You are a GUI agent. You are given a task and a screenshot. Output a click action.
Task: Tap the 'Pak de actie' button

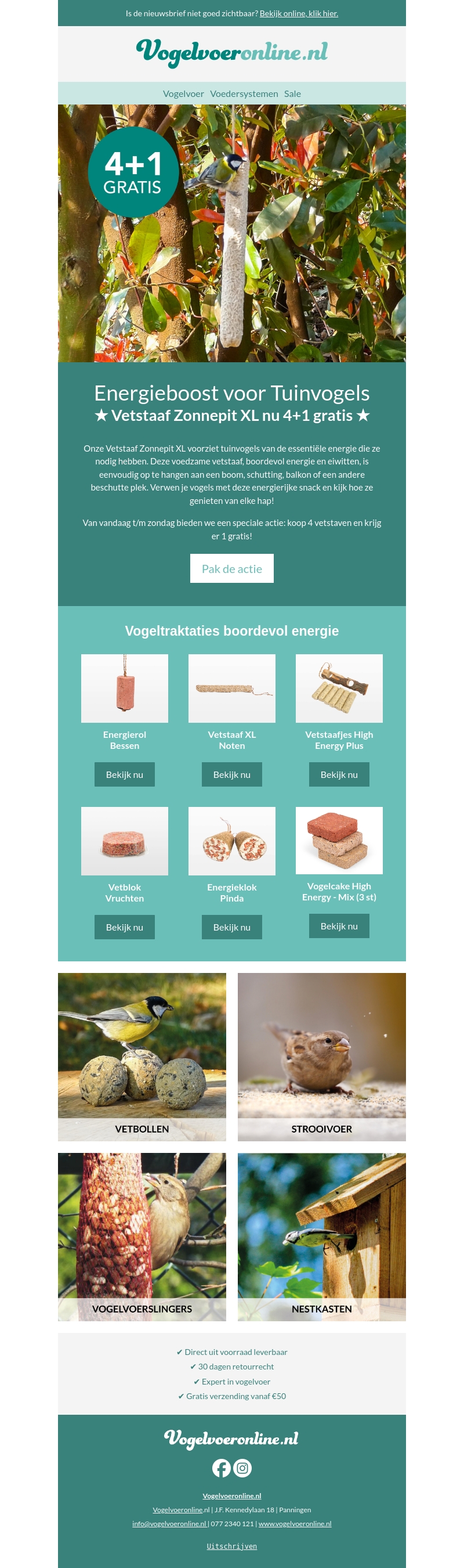pyautogui.click(x=231, y=568)
